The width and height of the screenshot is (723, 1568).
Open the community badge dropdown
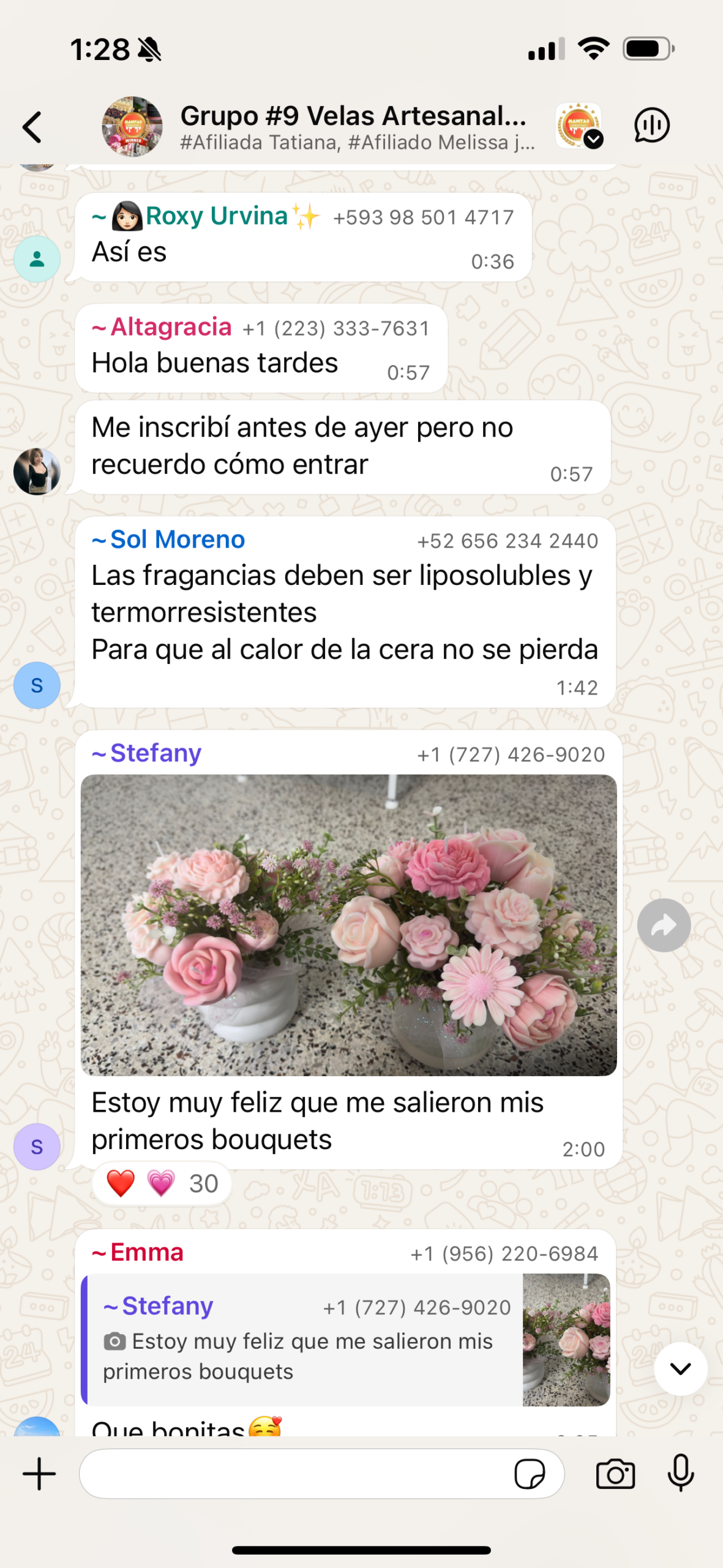coord(579,126)
